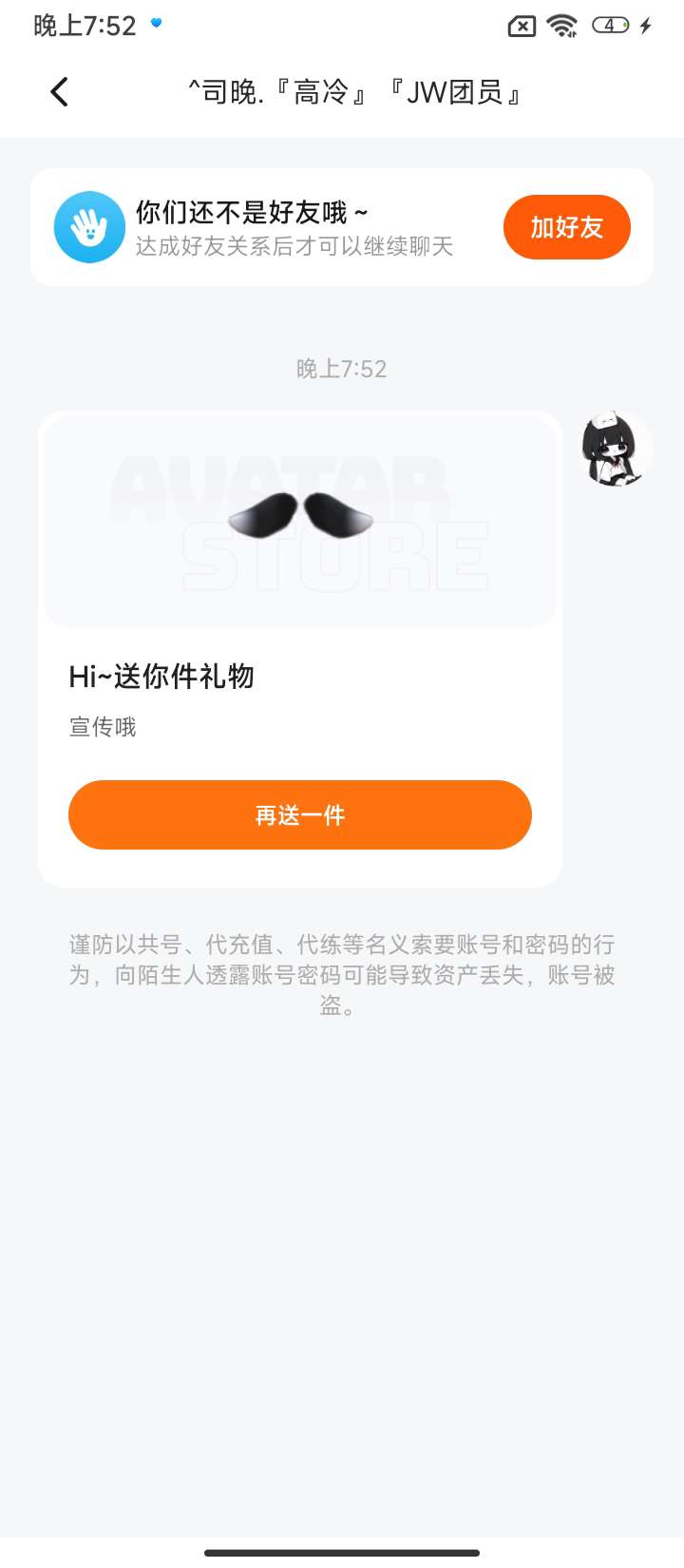Go back from this chat
This screenshot has height=1568, width=684.
pyautogui.click(x=59, y=92)
